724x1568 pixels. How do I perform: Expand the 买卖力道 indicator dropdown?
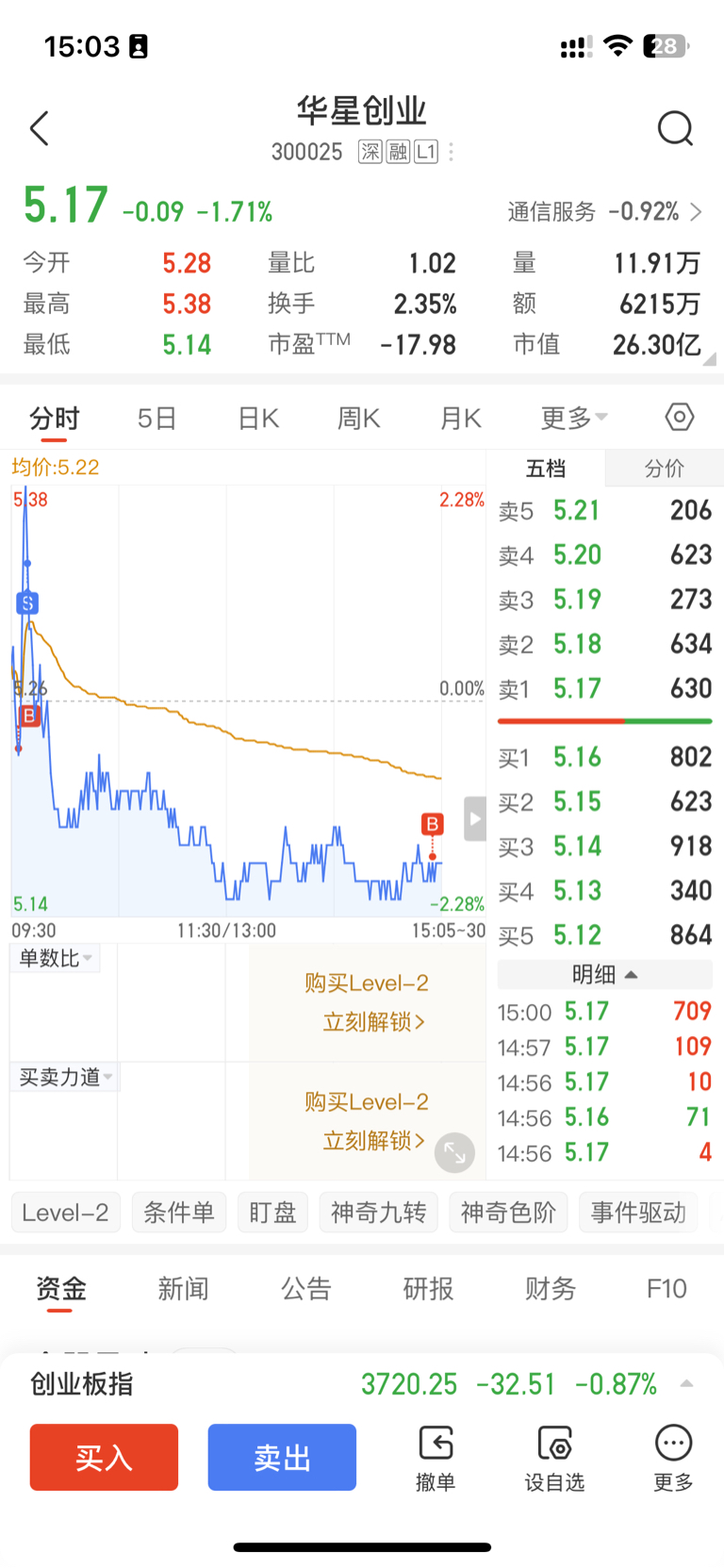pyautogui.click(x=65, y=1077)
